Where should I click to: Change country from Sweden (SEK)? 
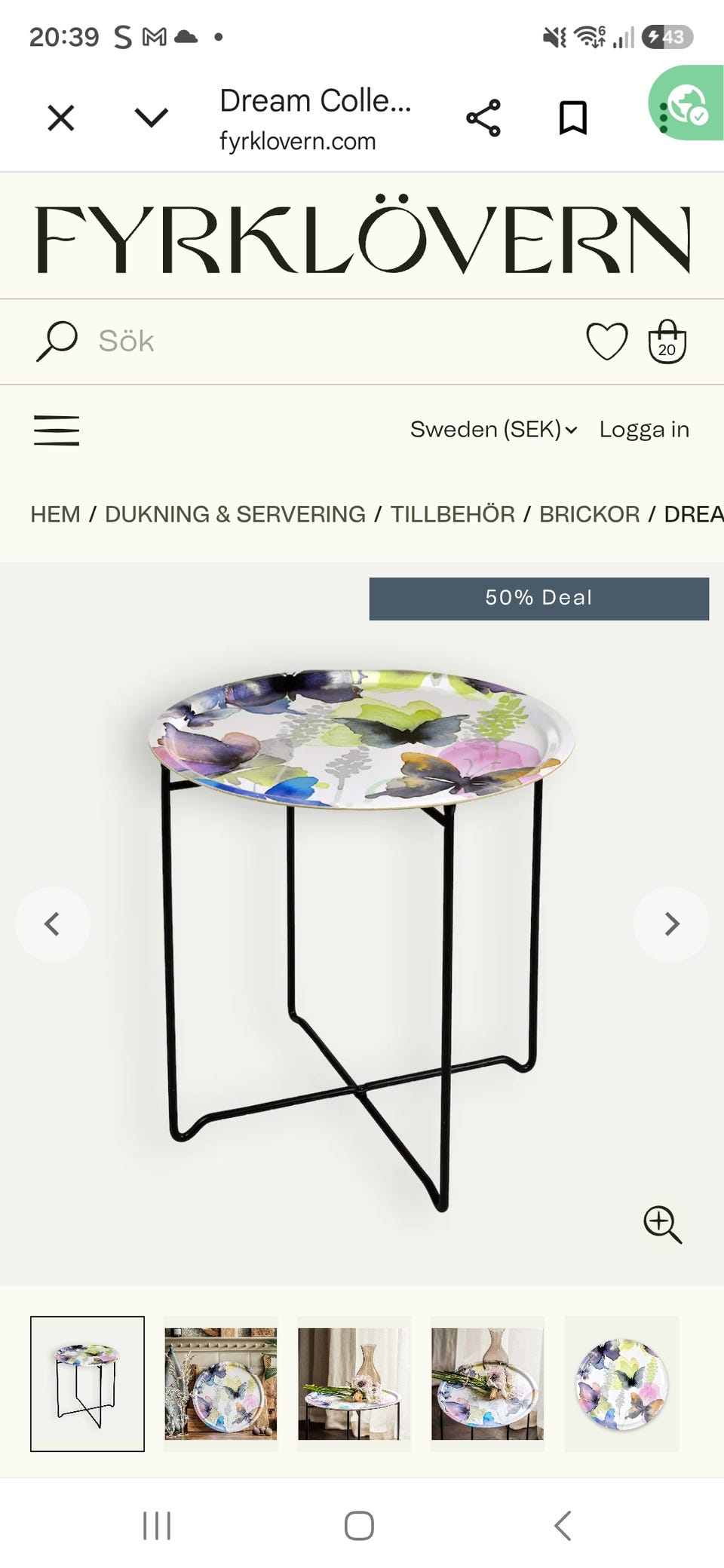tap(494, 430)
